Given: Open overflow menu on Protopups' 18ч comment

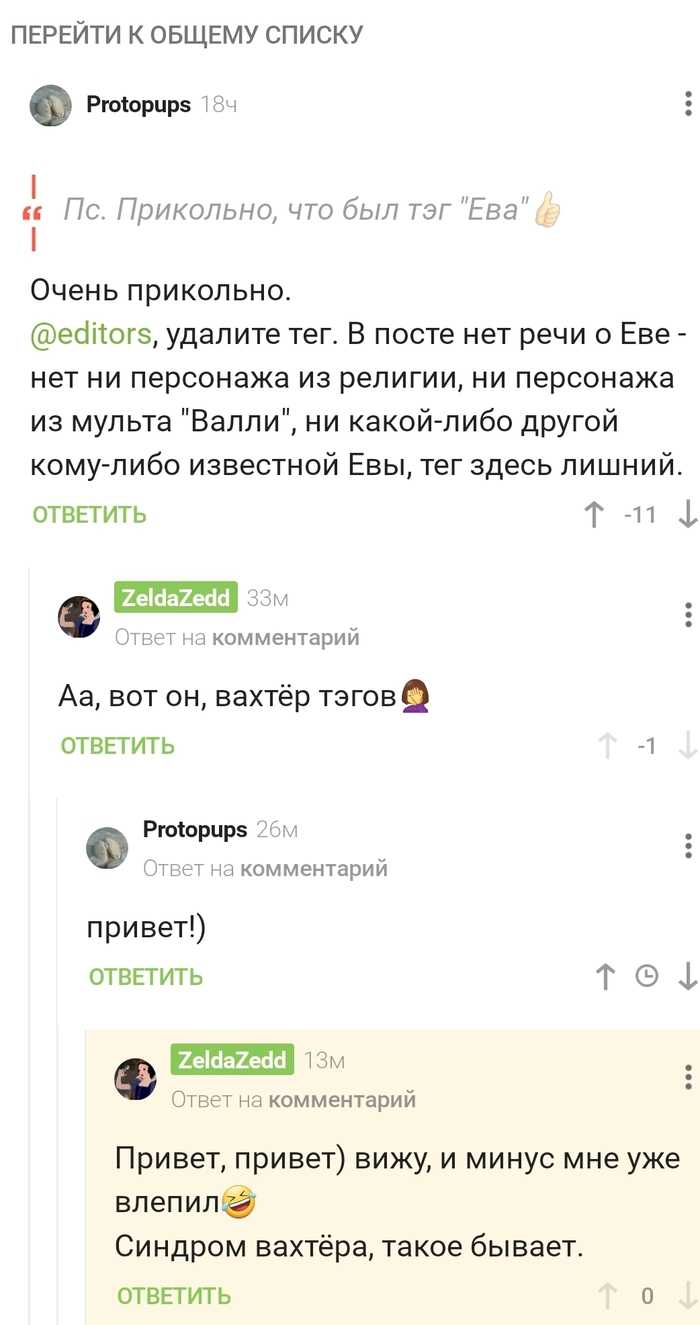Looking at the screenshot, I should [x=688, y=104].
